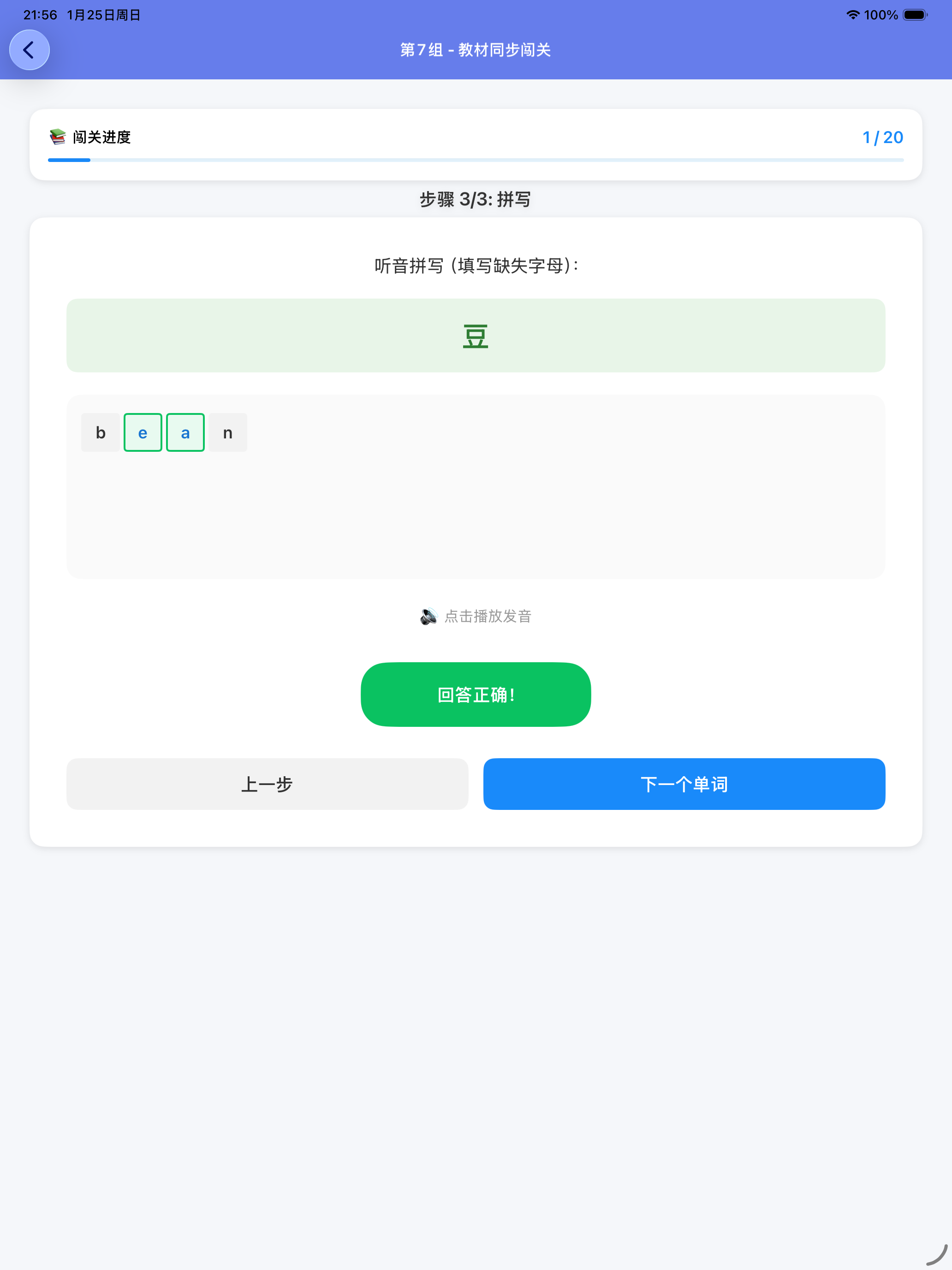Click the back arrow at top left
Viewport: 952px width, 1270px height.
(x=29, y=50)
